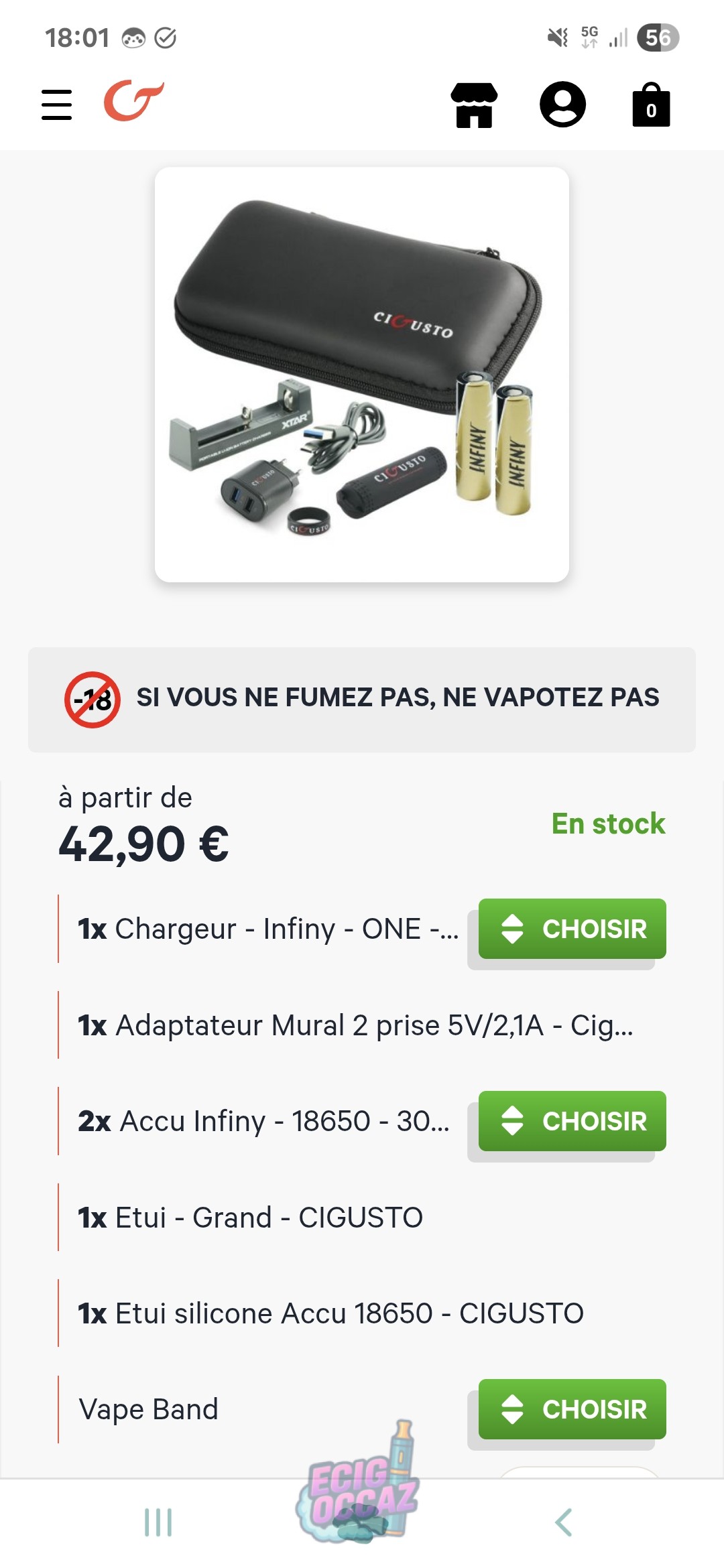Viewport: 724px width, 1568px height.
Task: Show recent apps from navigation bar
Action: (x=158, y=1522)
